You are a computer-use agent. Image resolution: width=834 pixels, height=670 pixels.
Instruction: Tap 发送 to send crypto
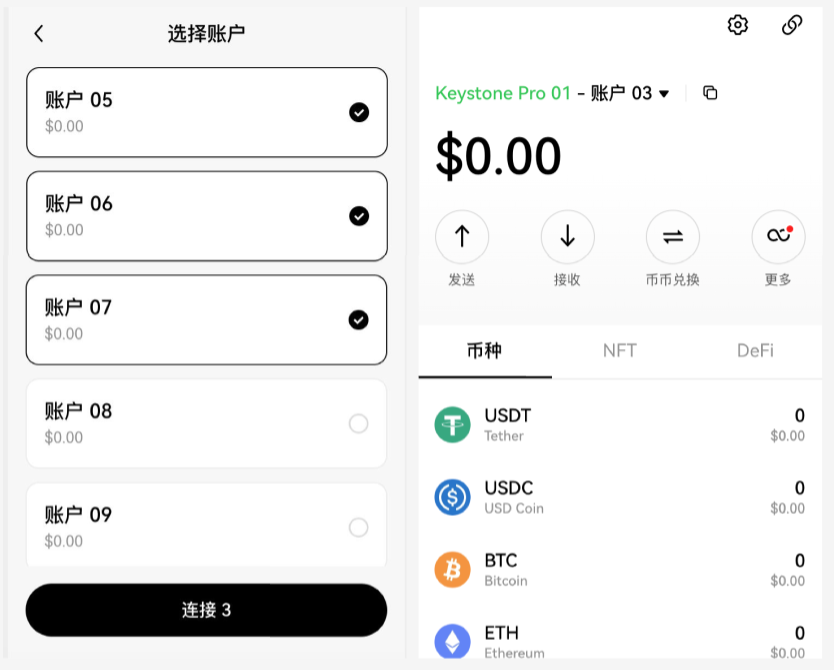tap(462, 237)
